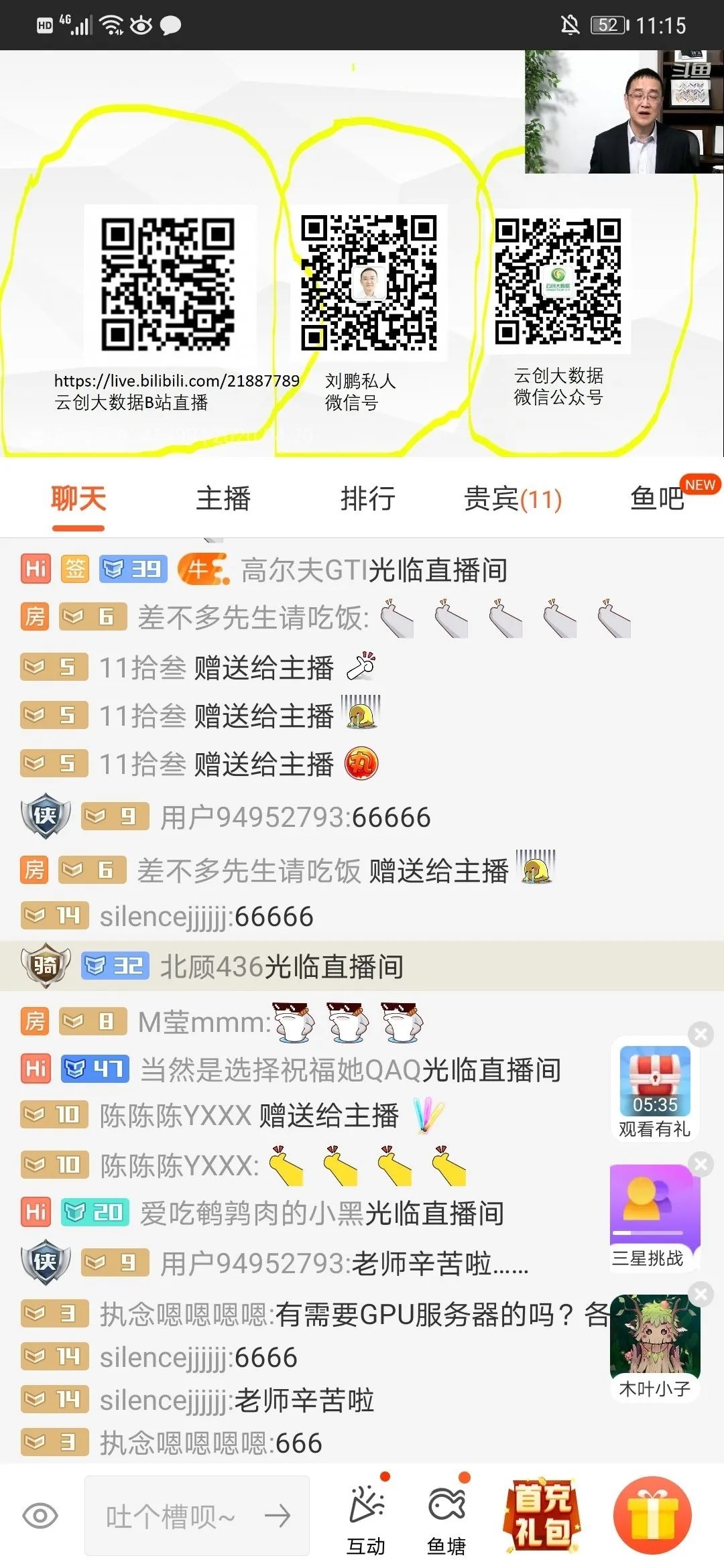
Task: Close the 三星挑战 widget
Action: click(701, 1164)
